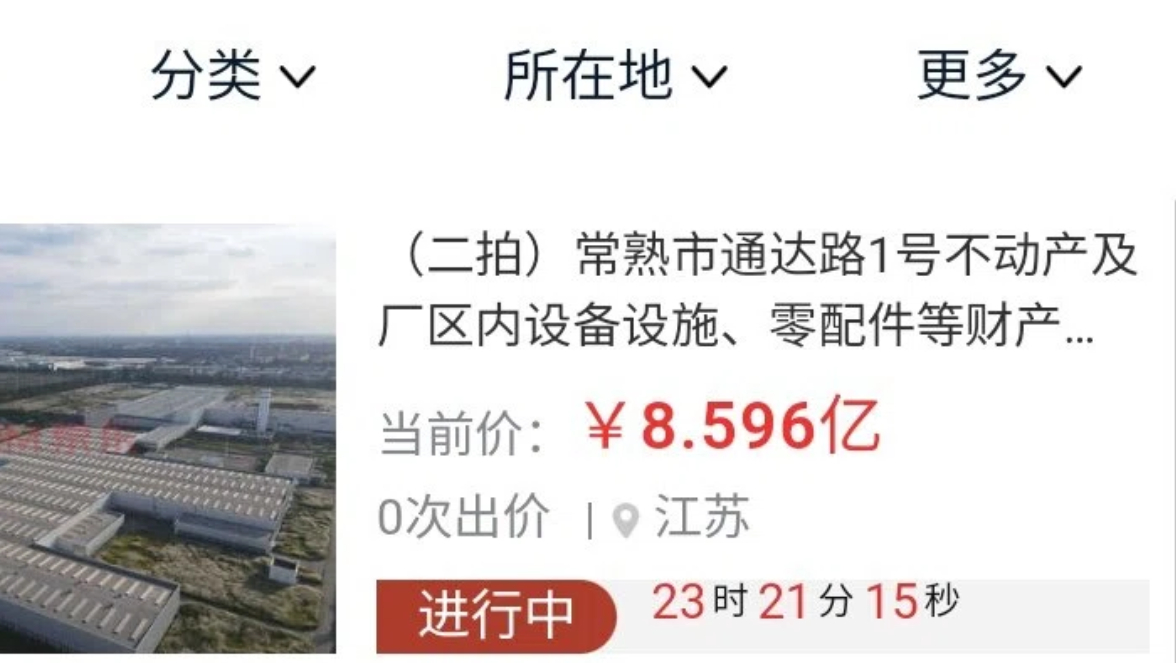Open the 所在地 location dropdown
The height and width of the screenshot is (663, 1176).
pyautogui.click(x=614, y=76)
